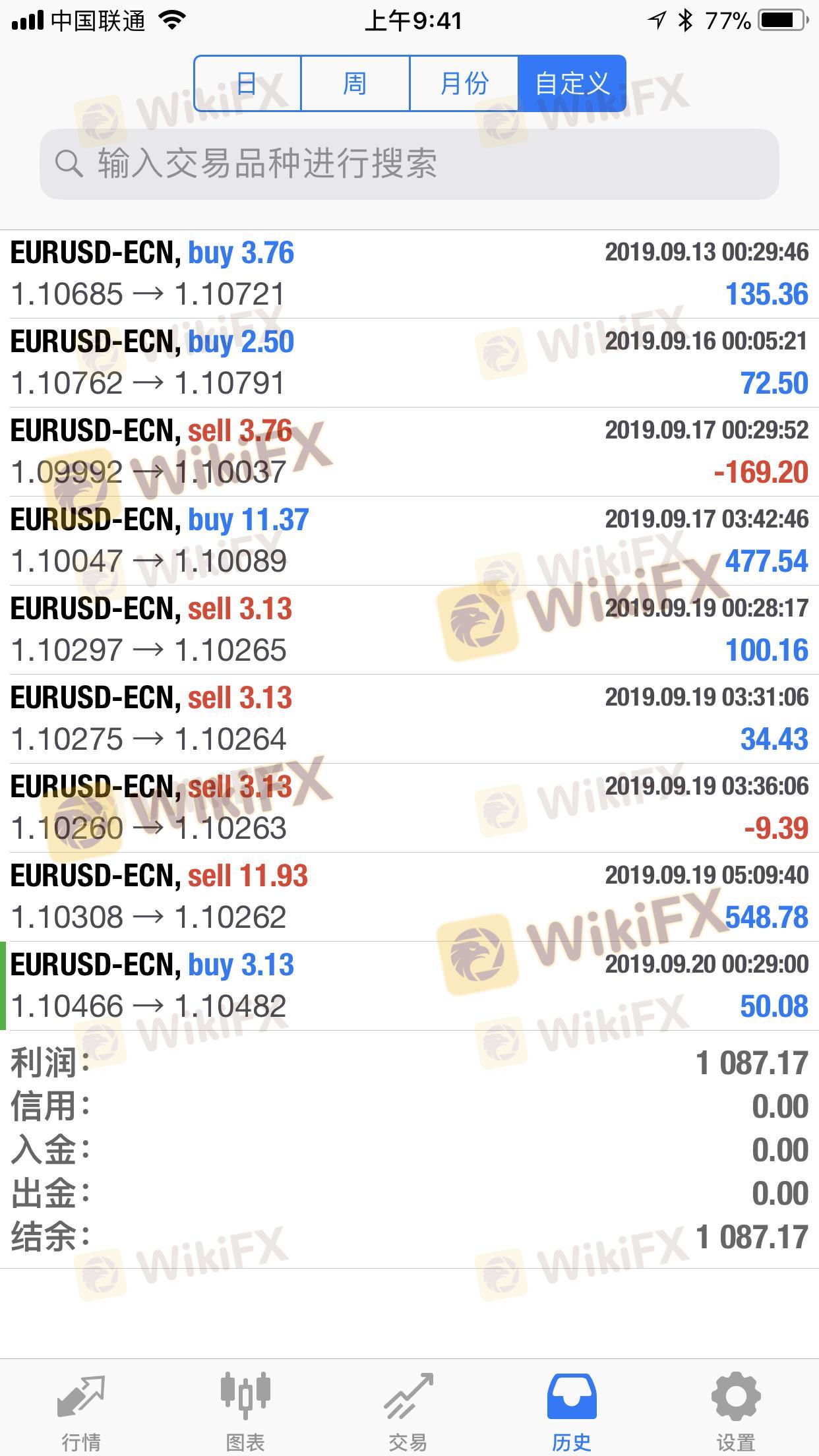Tap the 输入交易品种进行搜索 search field
819x1456 pixels.
click(x=409, y=164)
